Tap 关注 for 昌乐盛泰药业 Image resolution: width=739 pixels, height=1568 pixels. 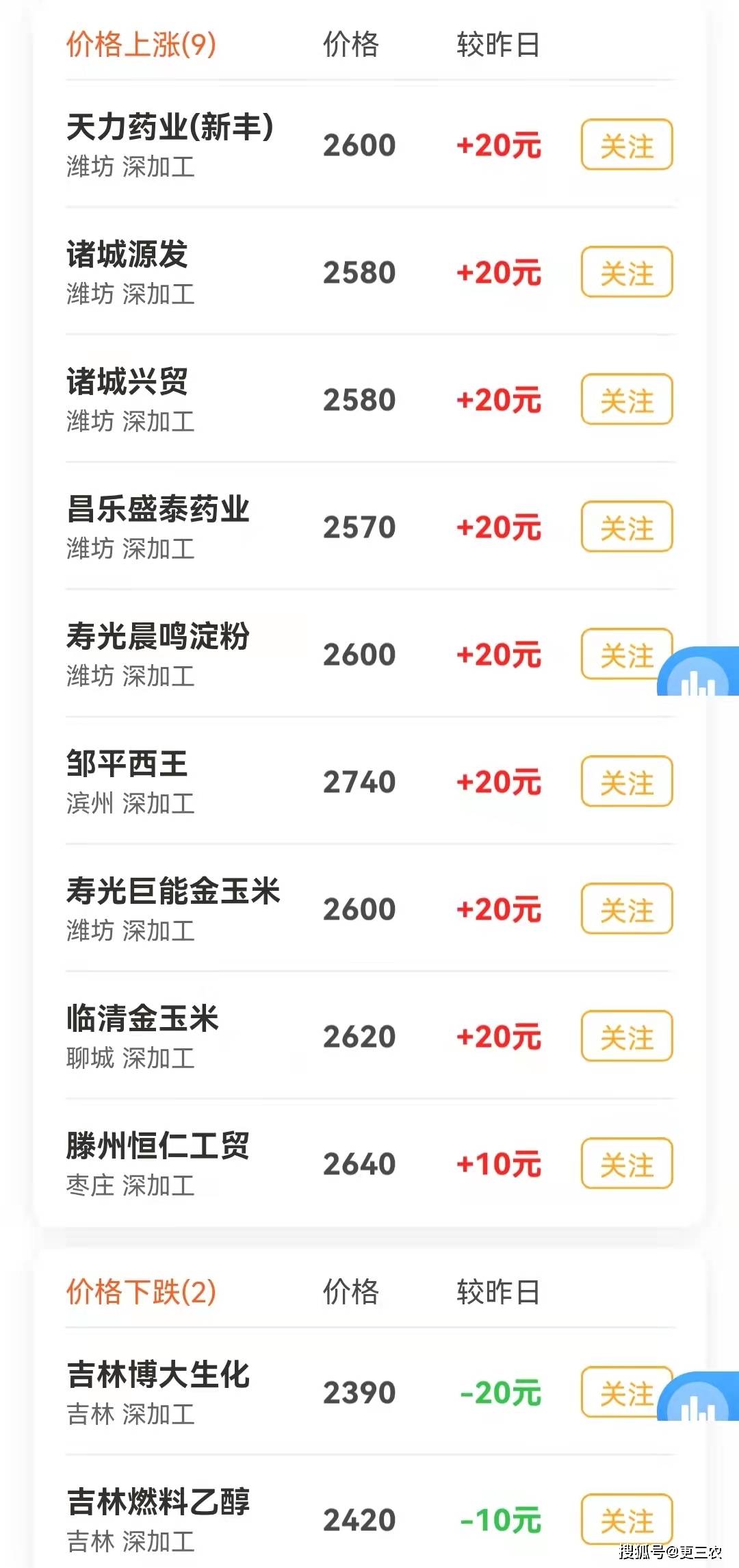[x=627, y=527]
